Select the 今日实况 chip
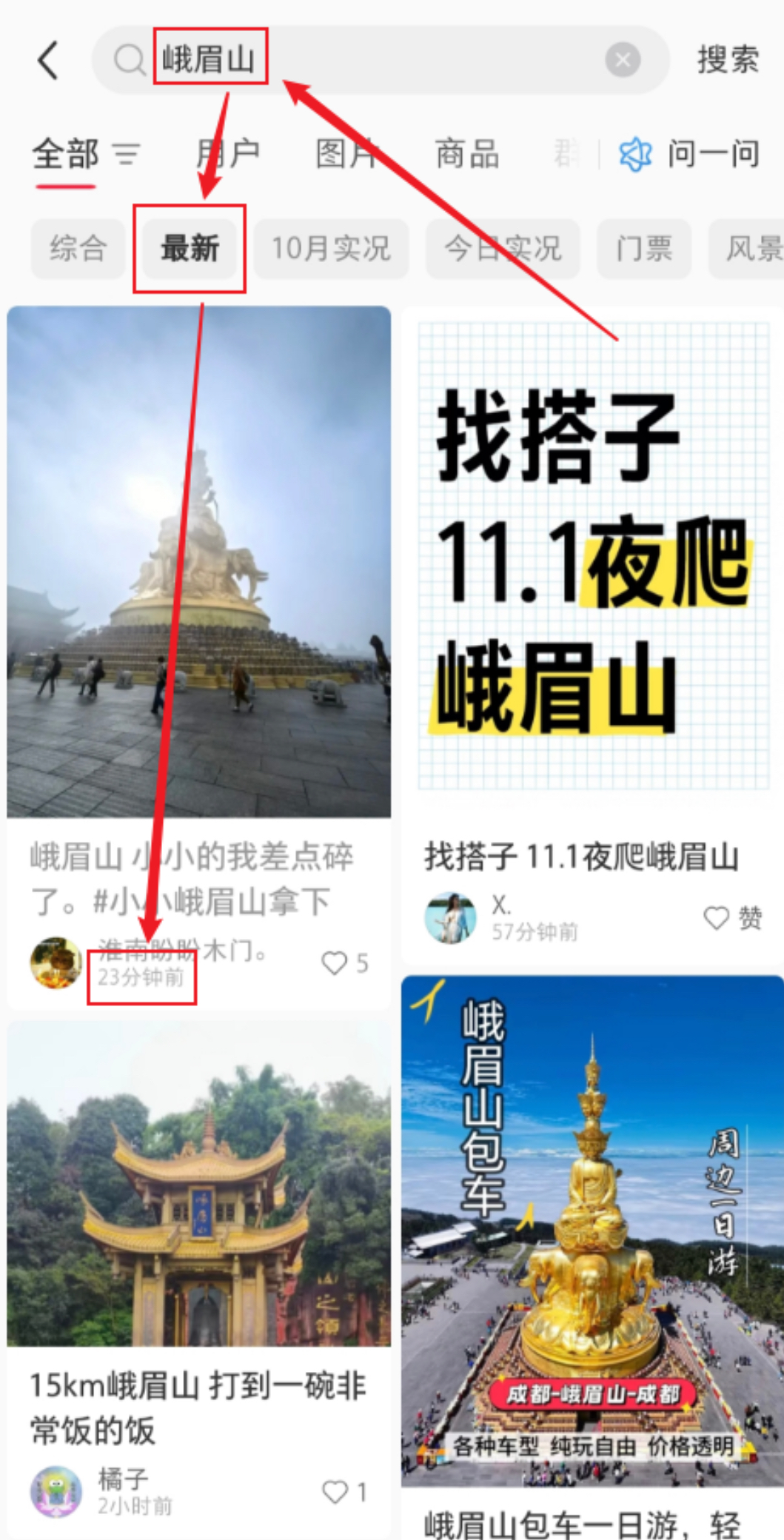Image resolution: width=784 pixels, height=1540 pixels. point(503,248)
